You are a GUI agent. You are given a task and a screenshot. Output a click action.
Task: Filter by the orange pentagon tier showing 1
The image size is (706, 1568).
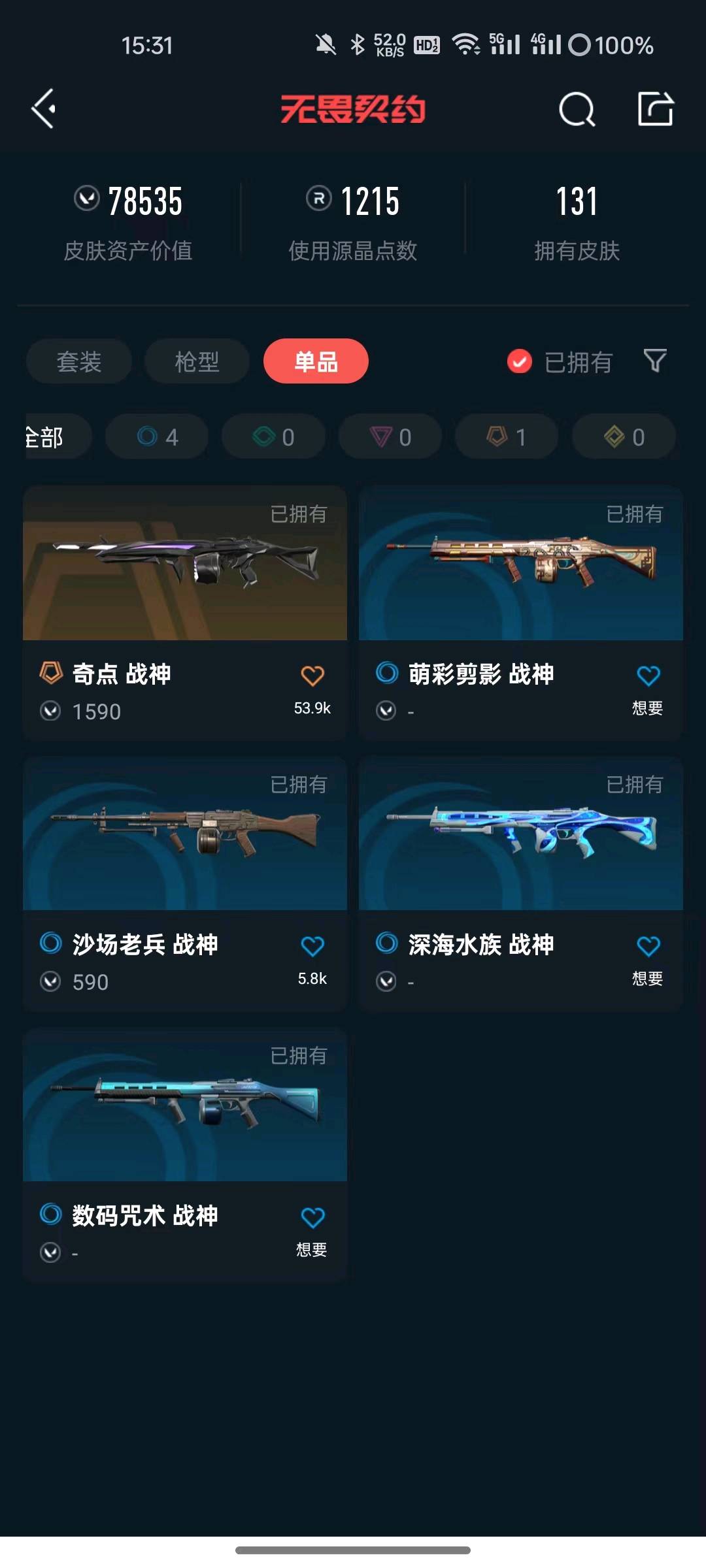(507, 436)
